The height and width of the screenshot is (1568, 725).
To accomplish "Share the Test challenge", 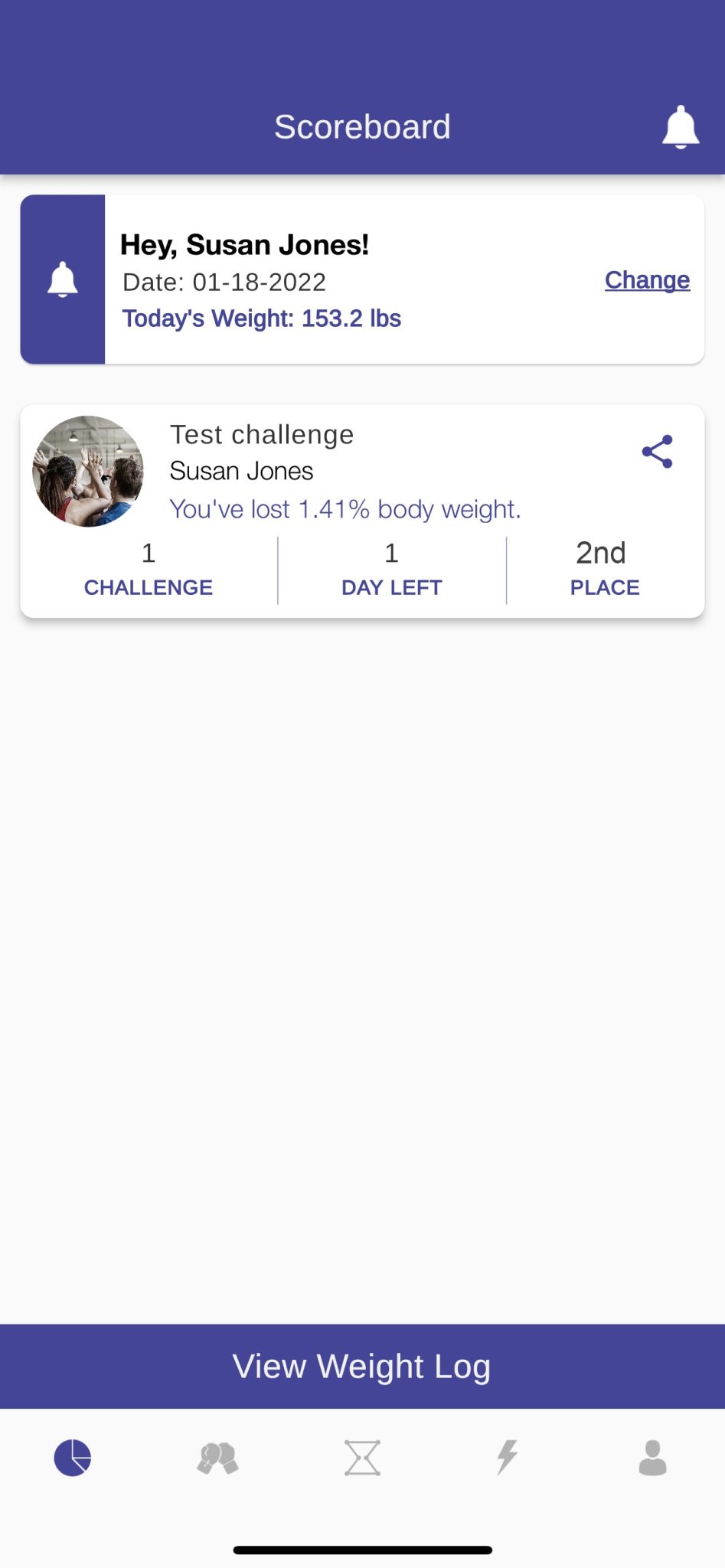I will [x=657, y=452].
